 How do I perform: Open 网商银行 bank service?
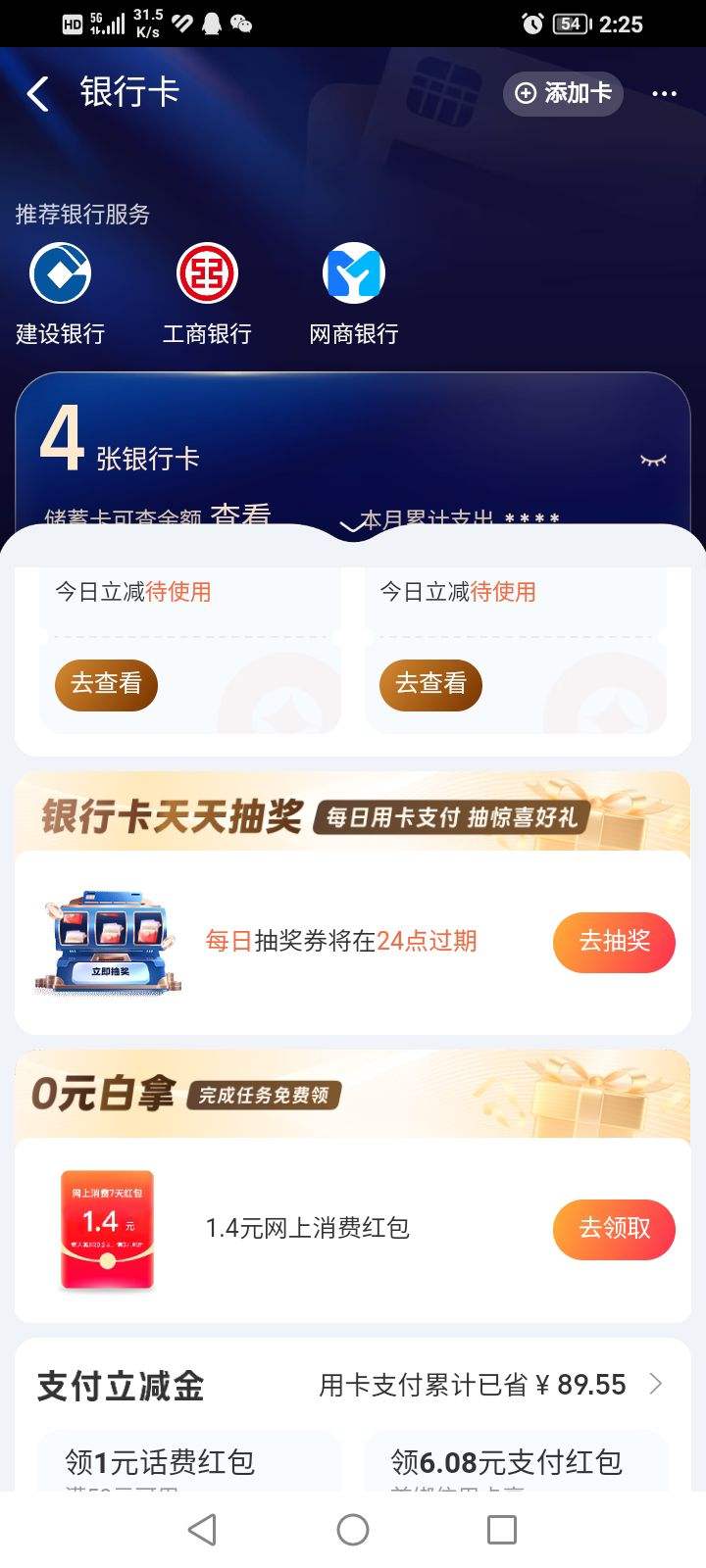354,272
